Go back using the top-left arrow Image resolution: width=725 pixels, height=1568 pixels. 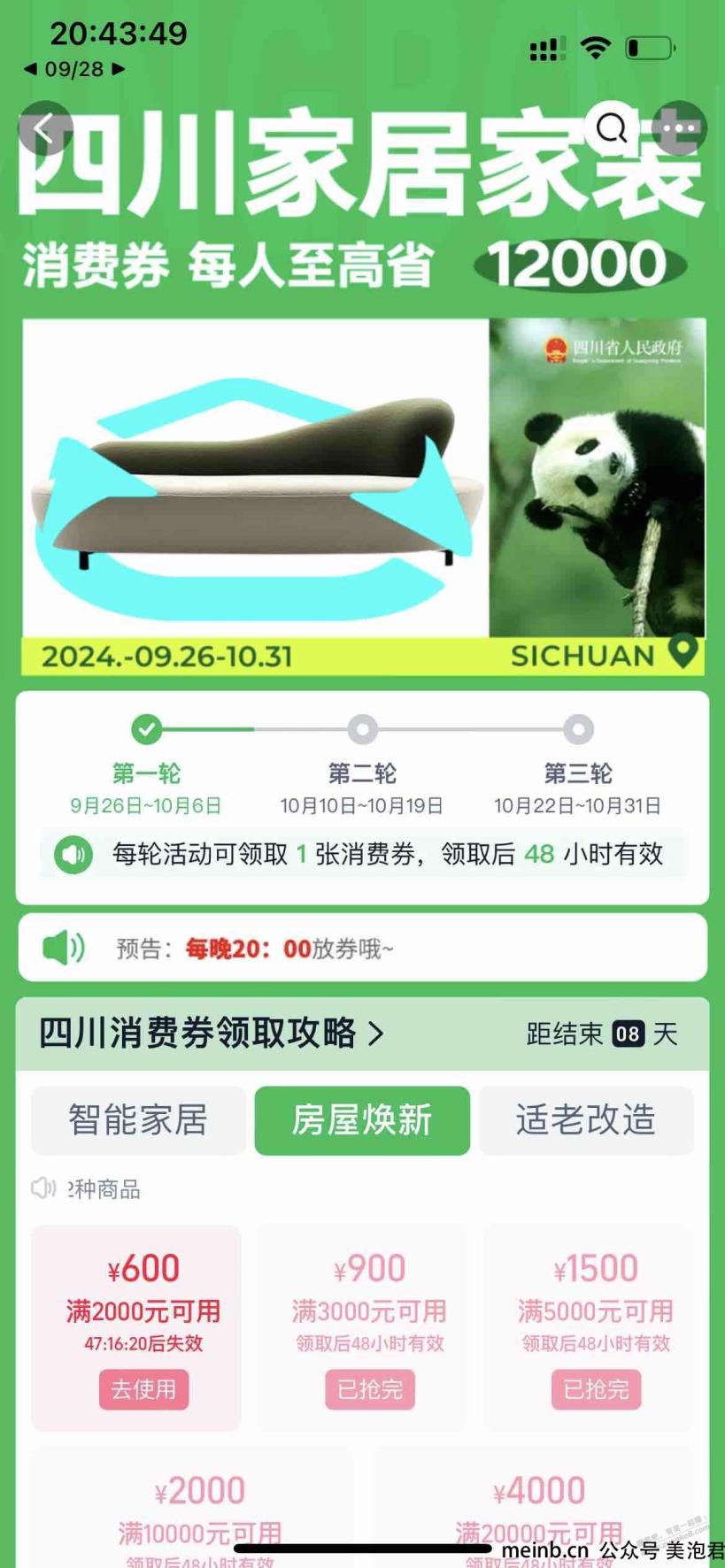(44, 130)
